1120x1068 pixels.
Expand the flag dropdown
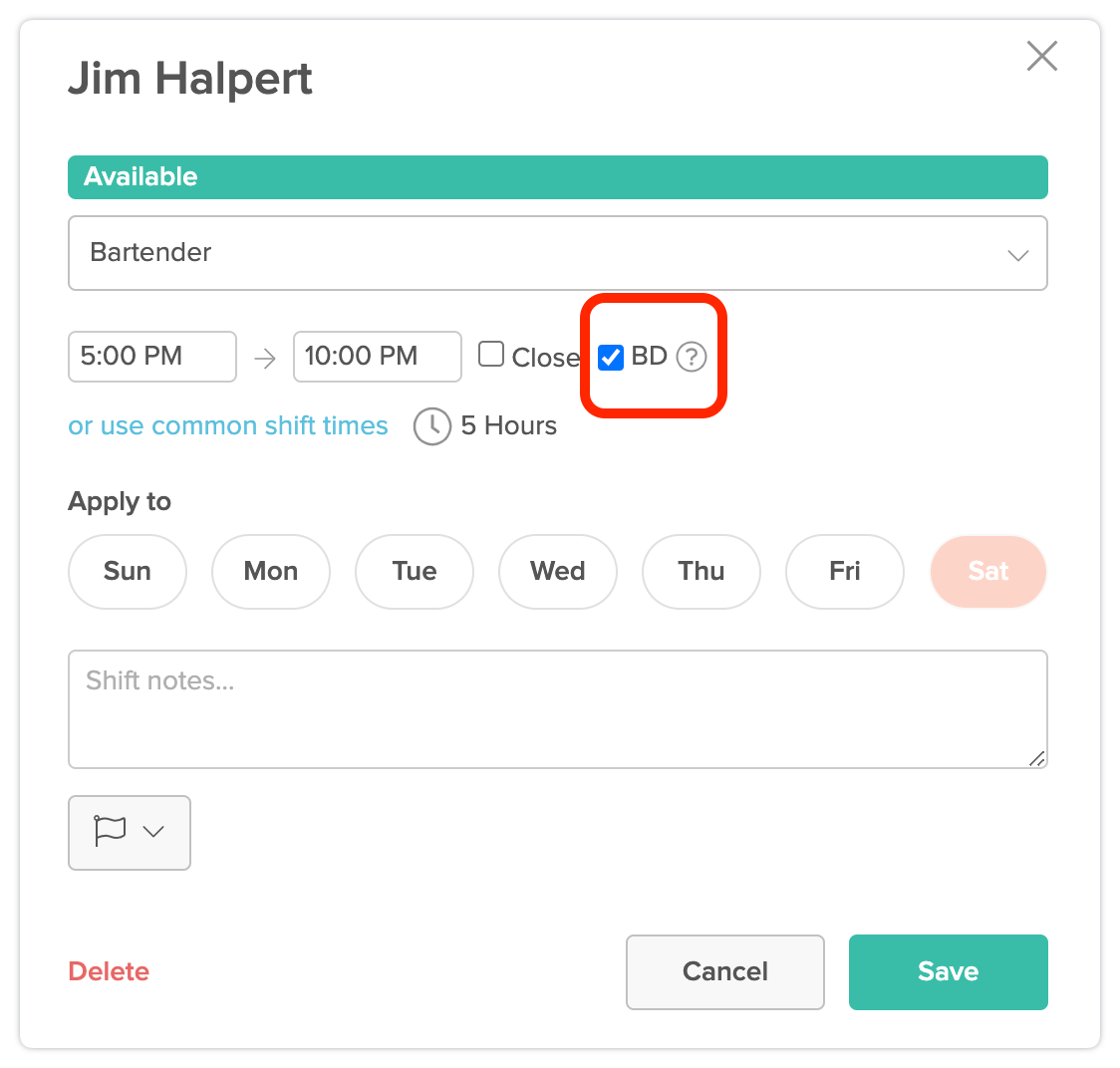click(x=130, y=832)
